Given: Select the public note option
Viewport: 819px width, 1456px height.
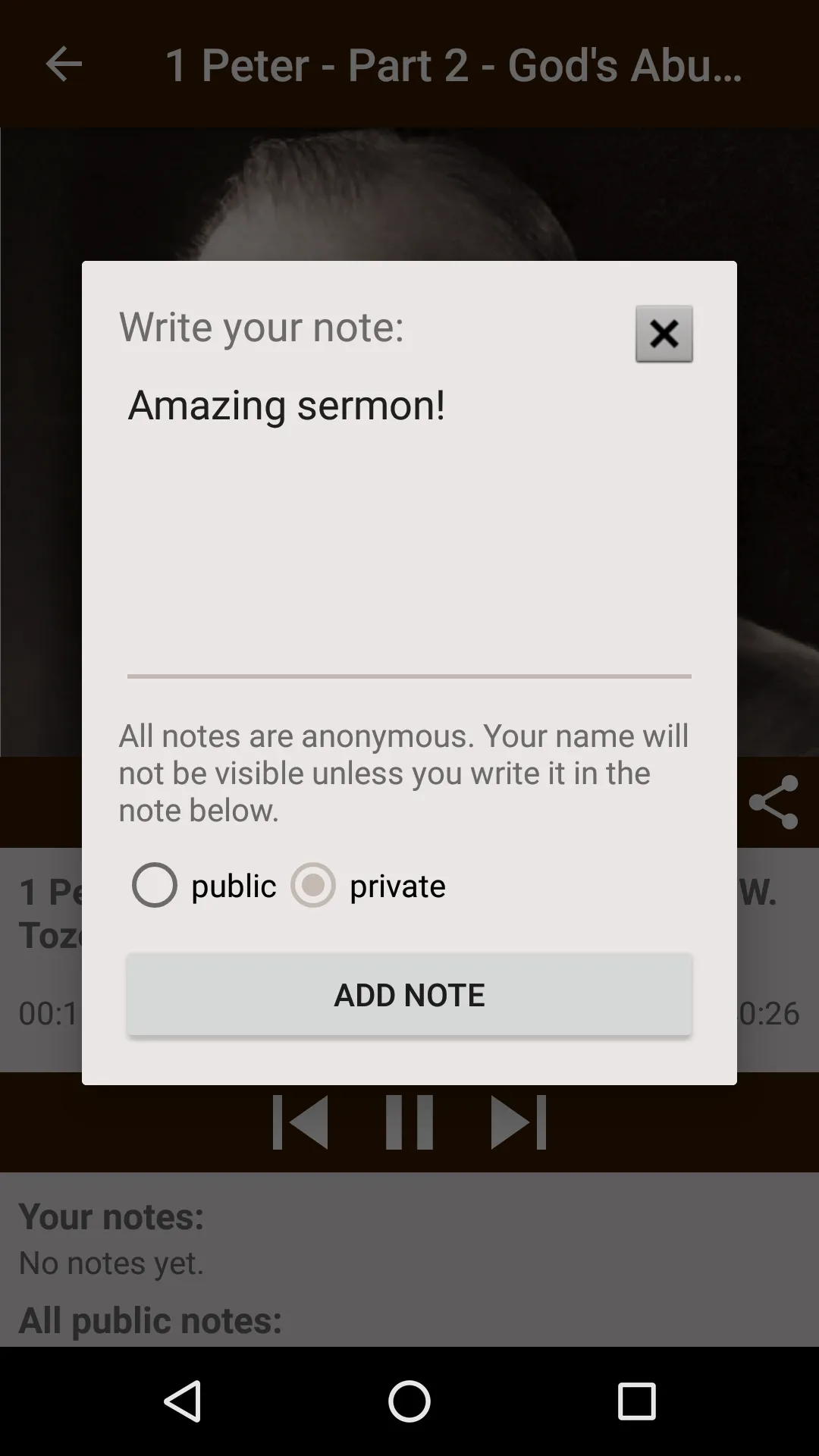Looking at the screenshot, I should (x=155, y=884).
